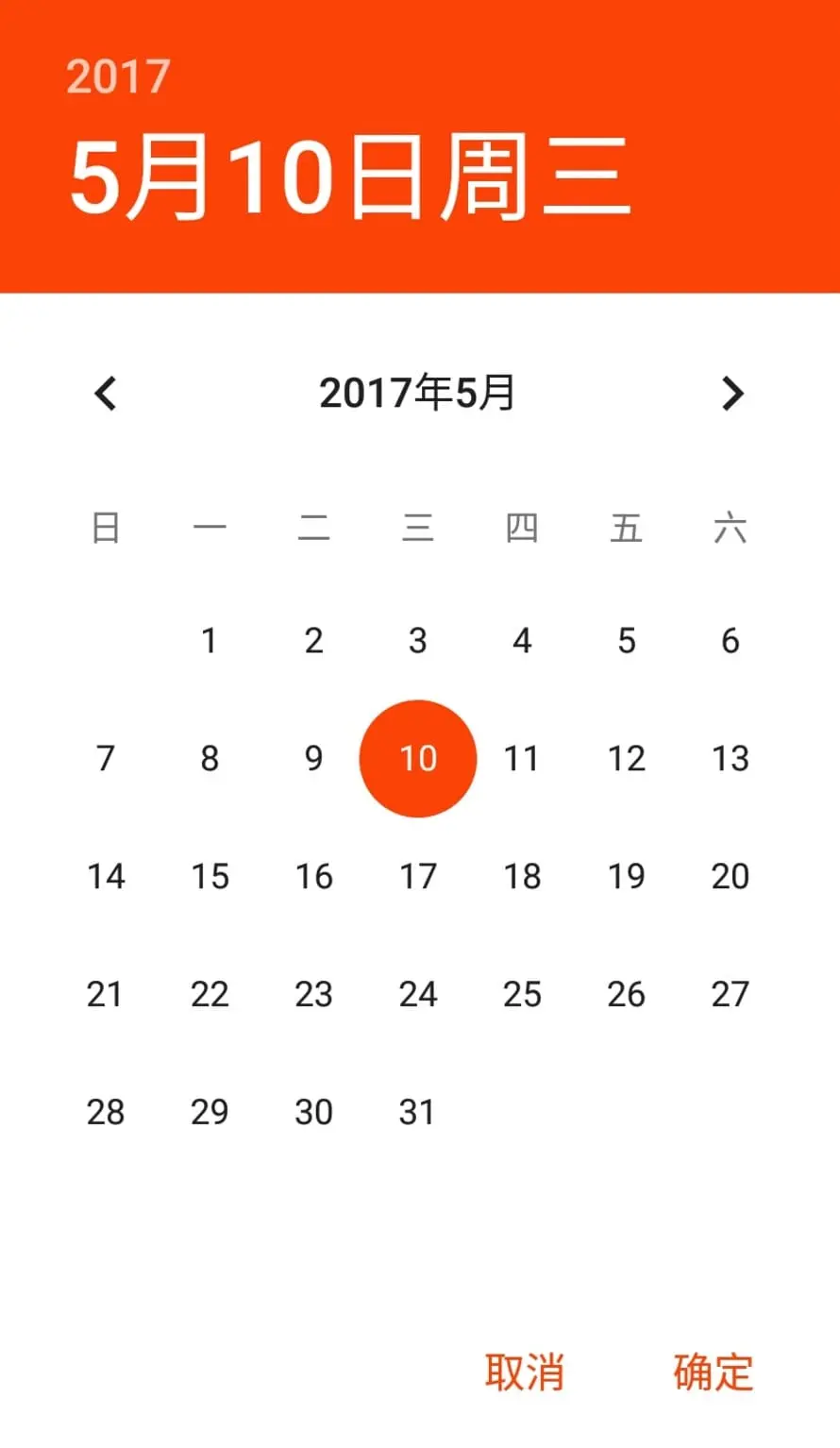The width and height of the screenshot is (840, 1448).
Task: Select May 1 on the calendar
Action: 210,641
